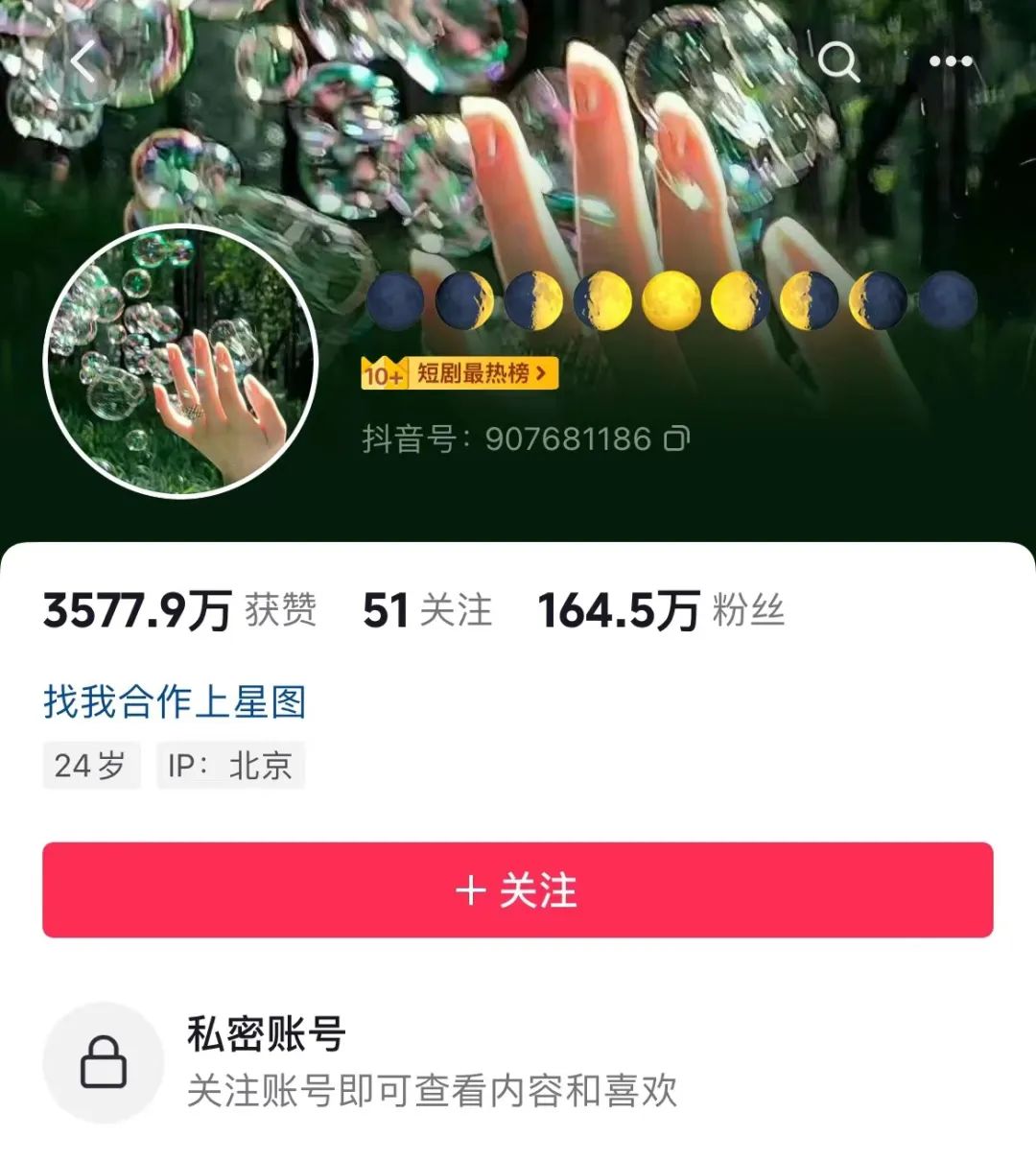View the 51 关注 following list

pyautogui.click(x=427, y=610)
